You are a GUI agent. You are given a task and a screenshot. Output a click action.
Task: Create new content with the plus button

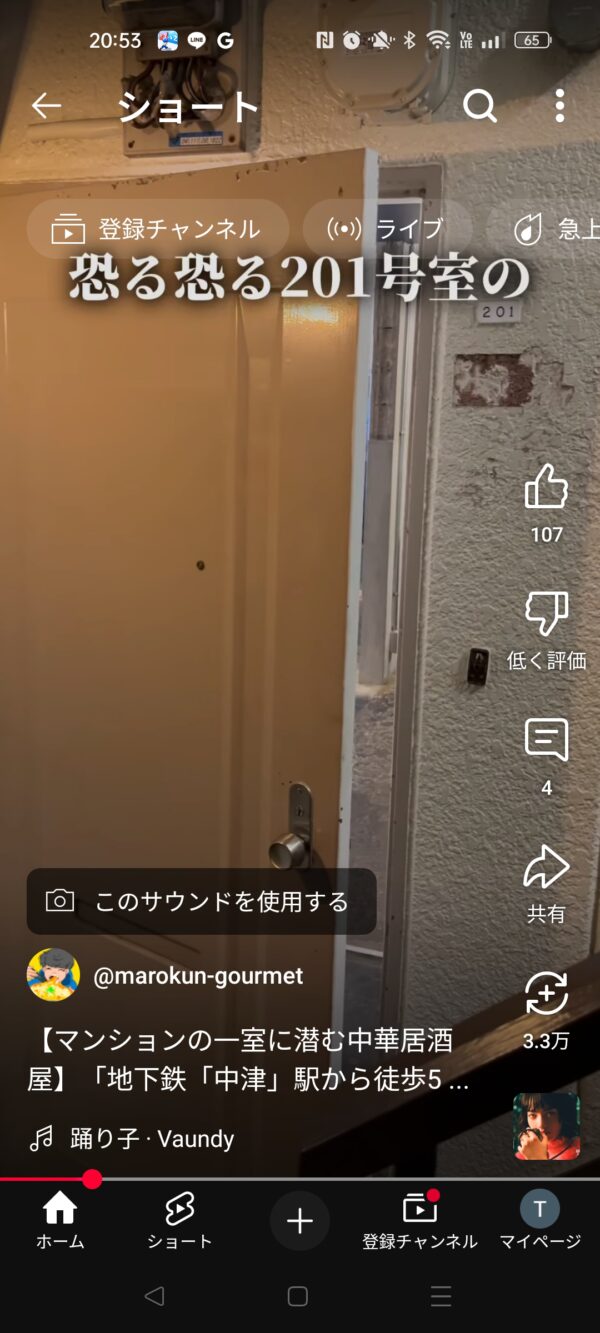pos(300,1221)
